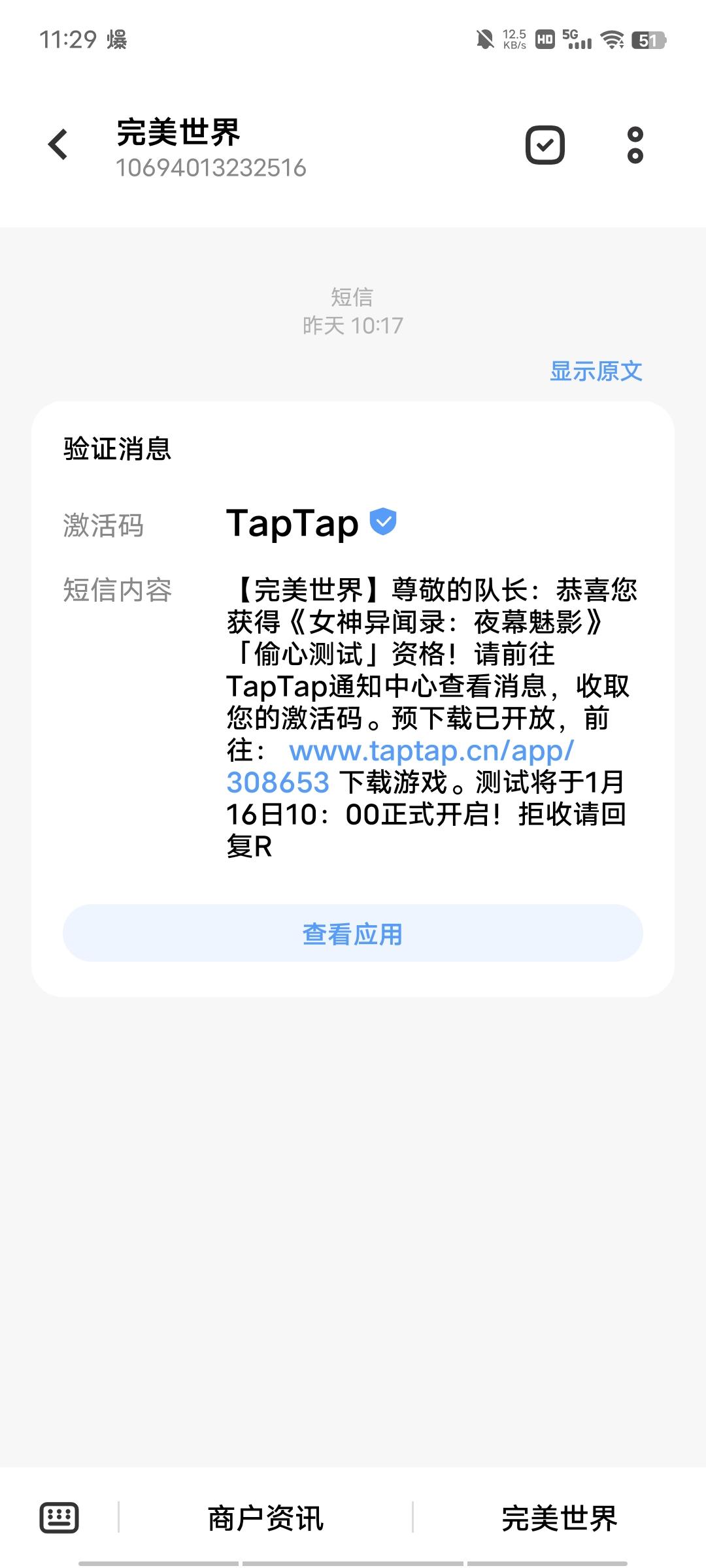Open the checkbox select-messages icon

(545, 145)
